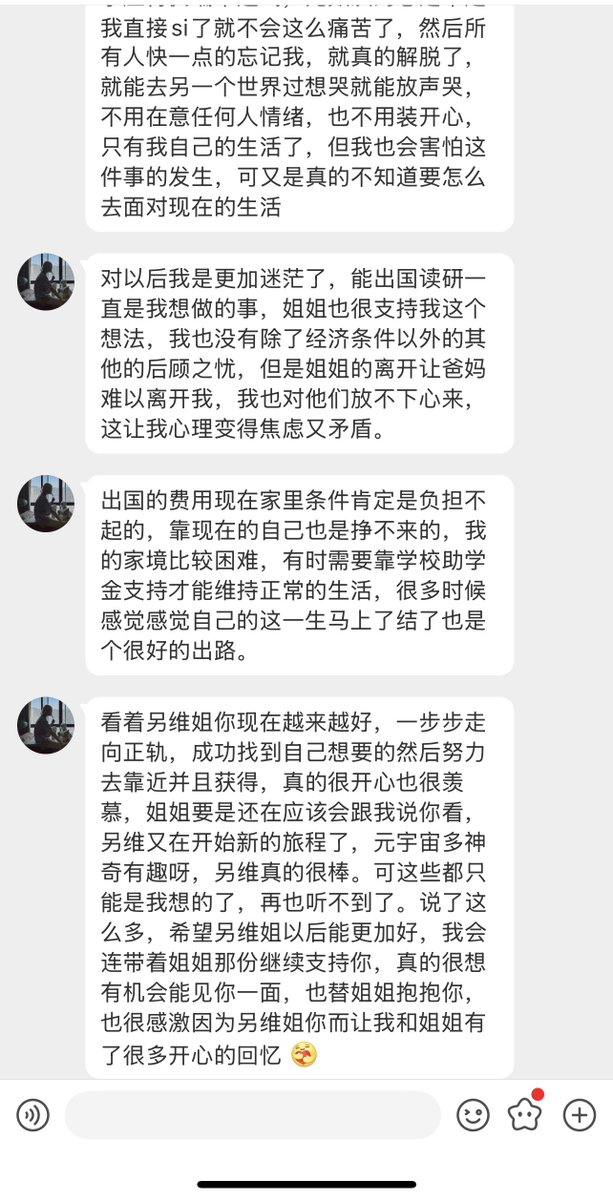Open sender avatar beside message starting 对以后我是更加迷茫了
Image resolution: width=613 pixels, height=1200 pixels.
coord(46,282)
